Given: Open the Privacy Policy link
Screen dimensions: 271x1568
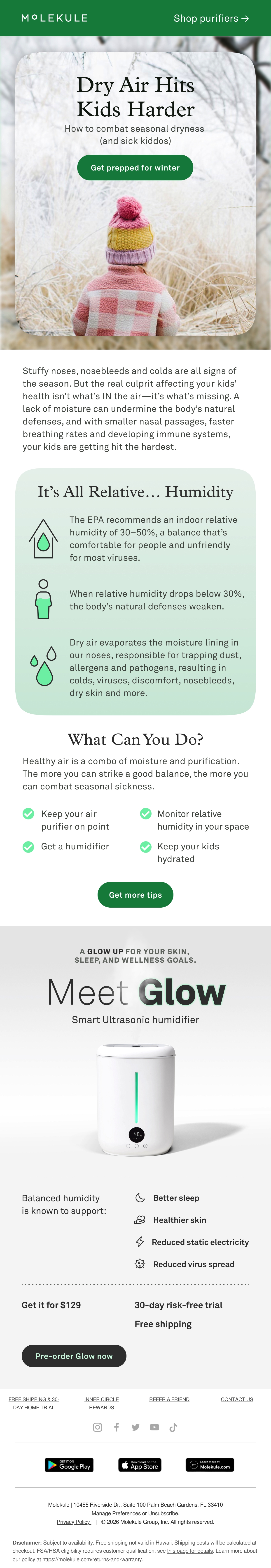Looking at the screenshot, I should tap(74, 1522).
